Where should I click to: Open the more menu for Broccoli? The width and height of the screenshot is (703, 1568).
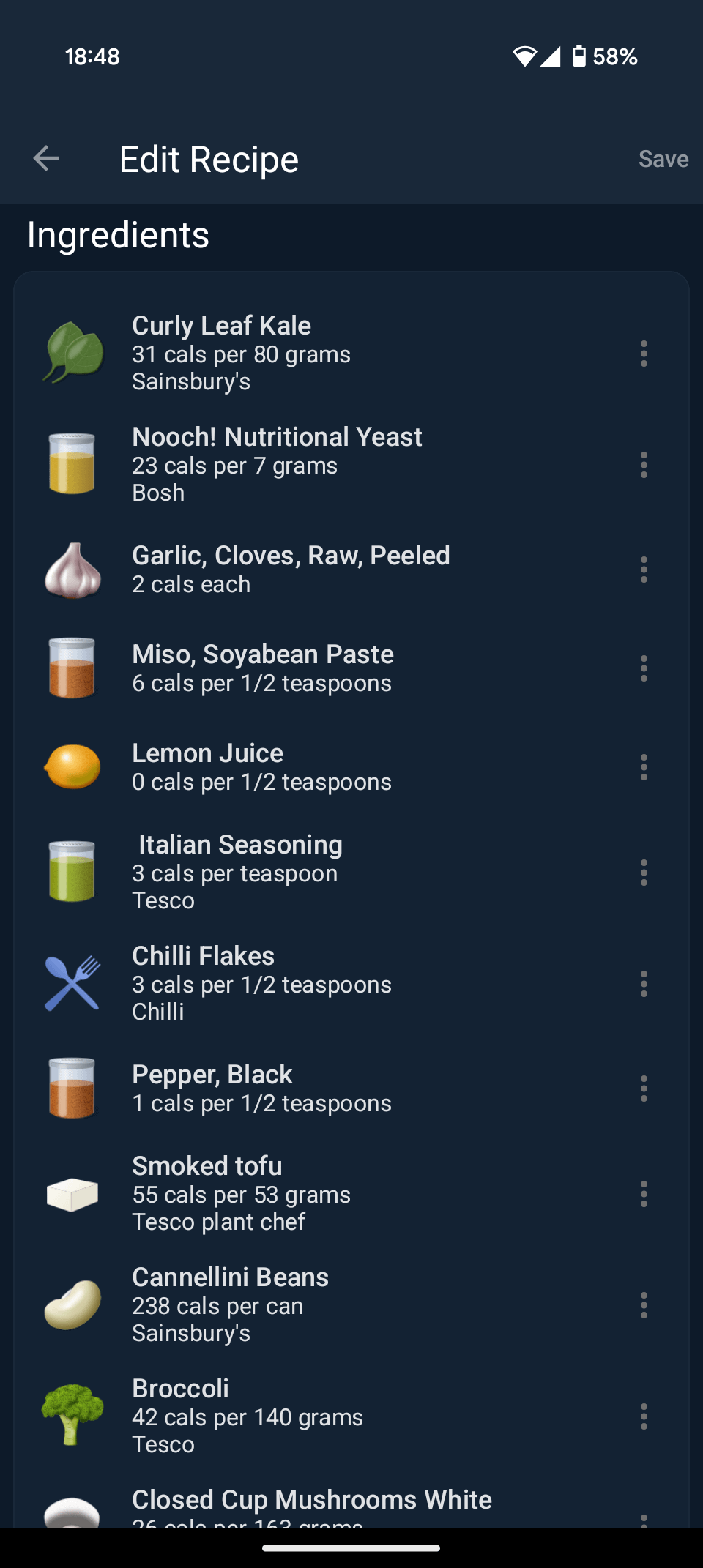(x=644, y=1416)
